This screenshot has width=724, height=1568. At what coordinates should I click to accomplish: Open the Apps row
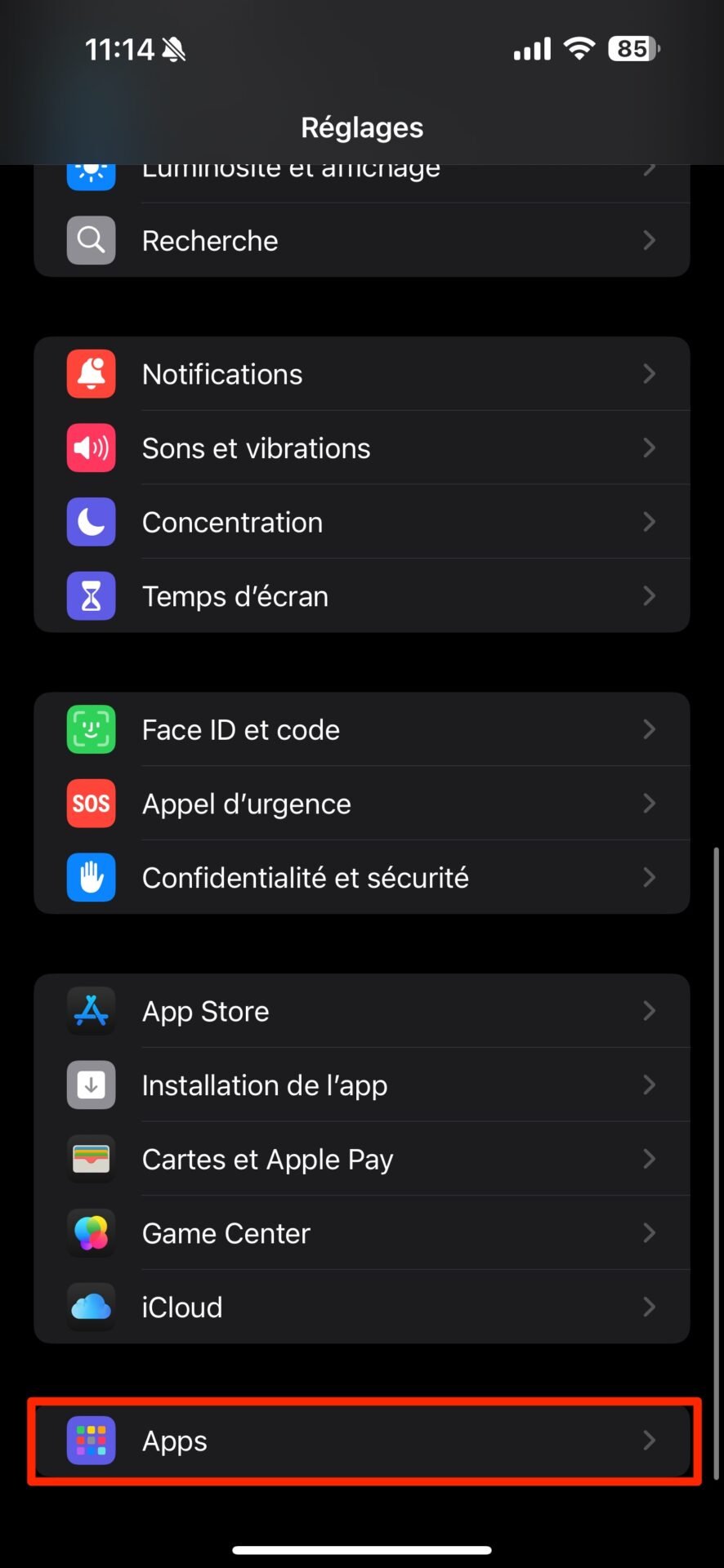point(362,1441)
